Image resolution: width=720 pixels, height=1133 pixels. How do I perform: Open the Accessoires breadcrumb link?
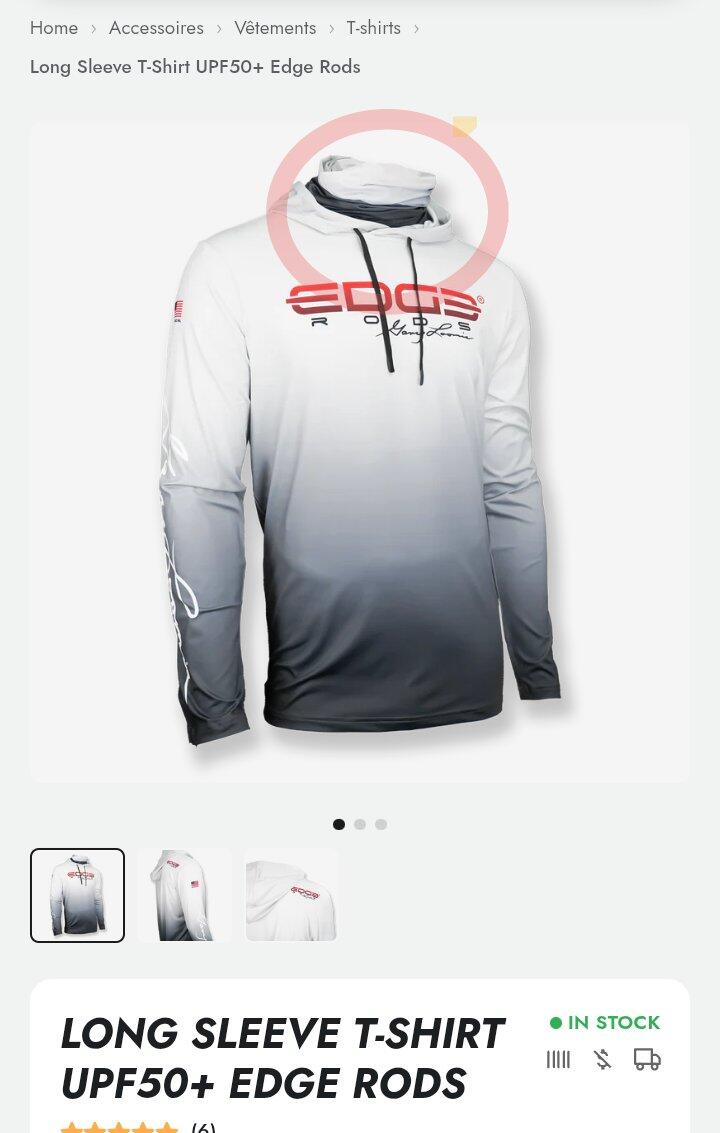pyautogui.click(x=156, y=28)
